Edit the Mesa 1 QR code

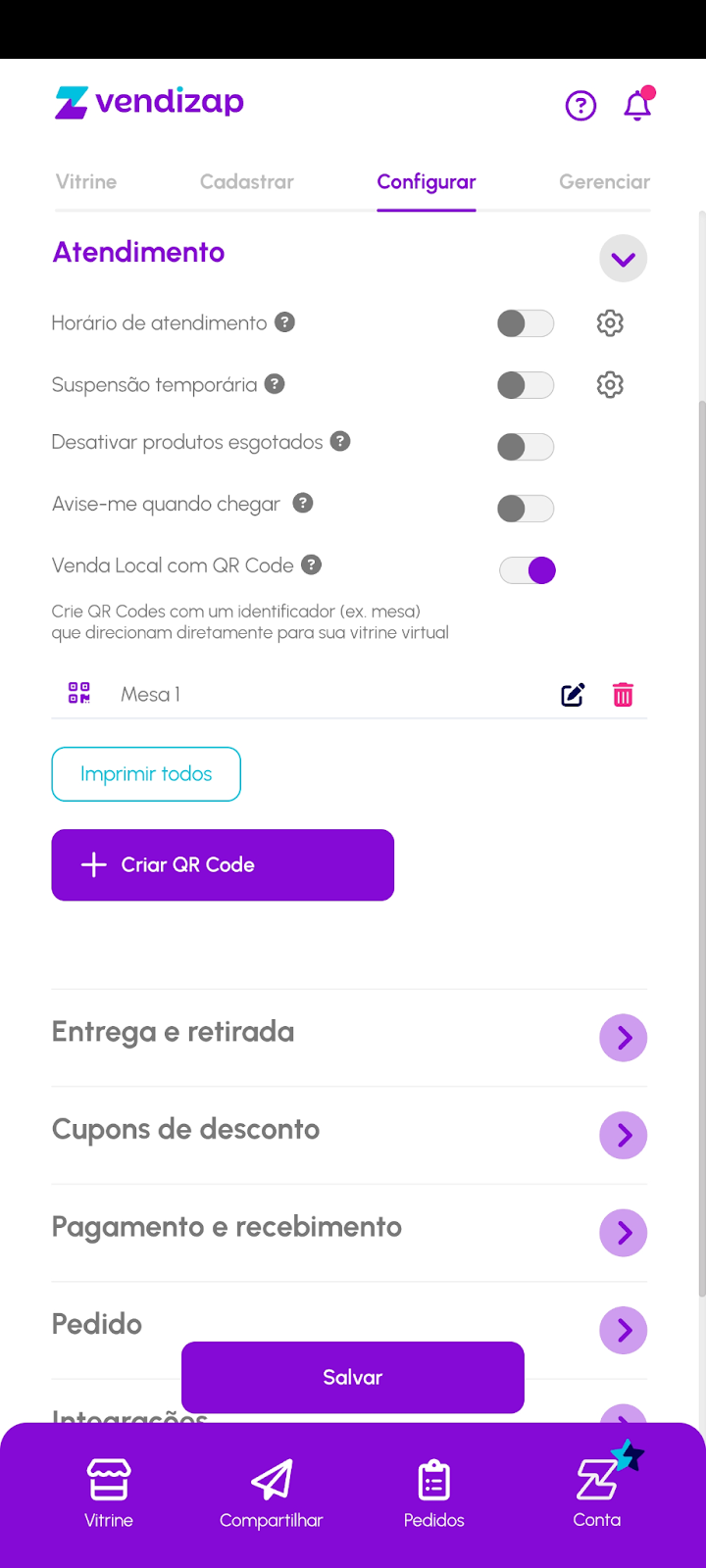coord(573,695)
